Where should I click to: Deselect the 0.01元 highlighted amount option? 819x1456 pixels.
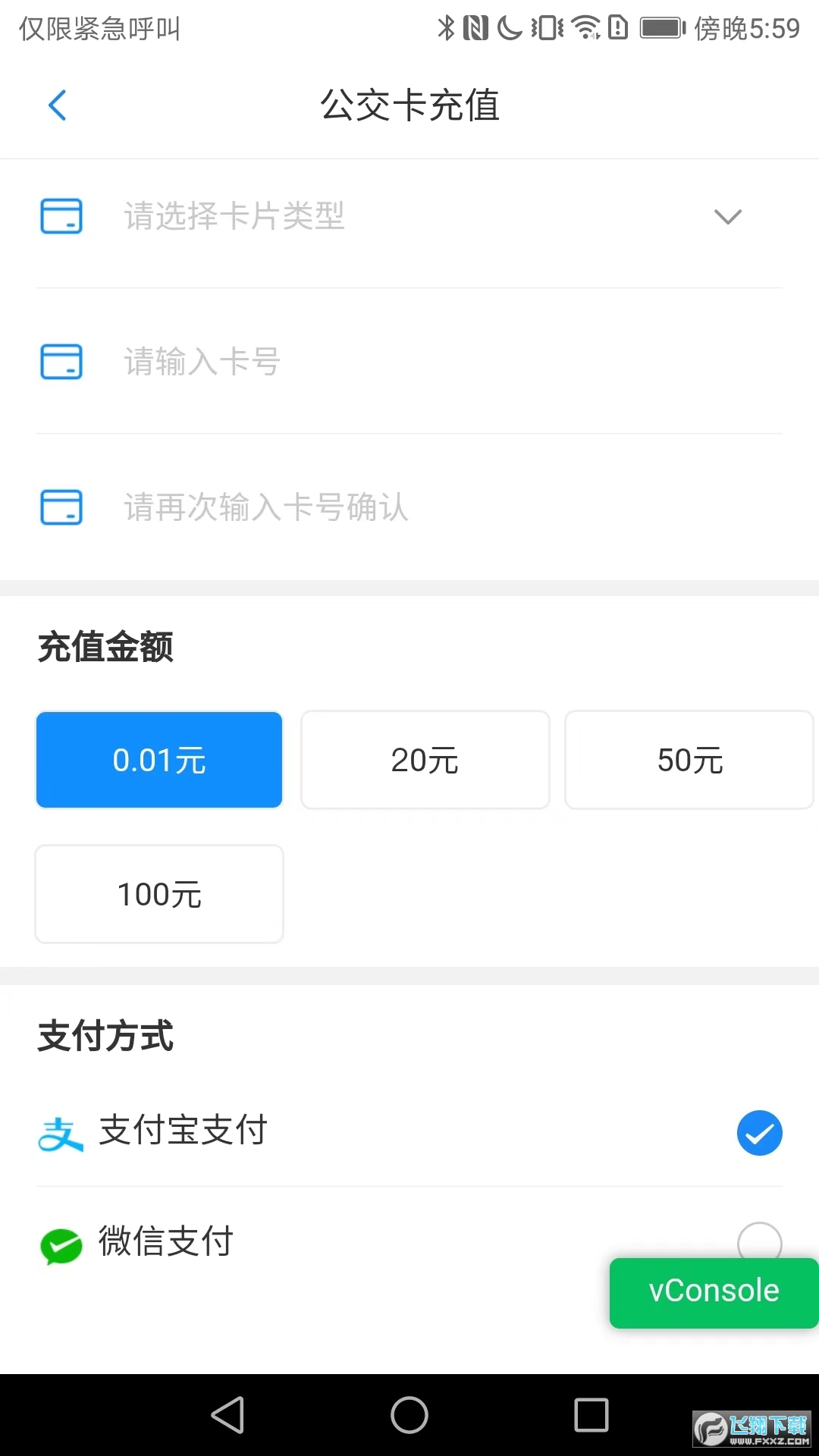point(158,759)
